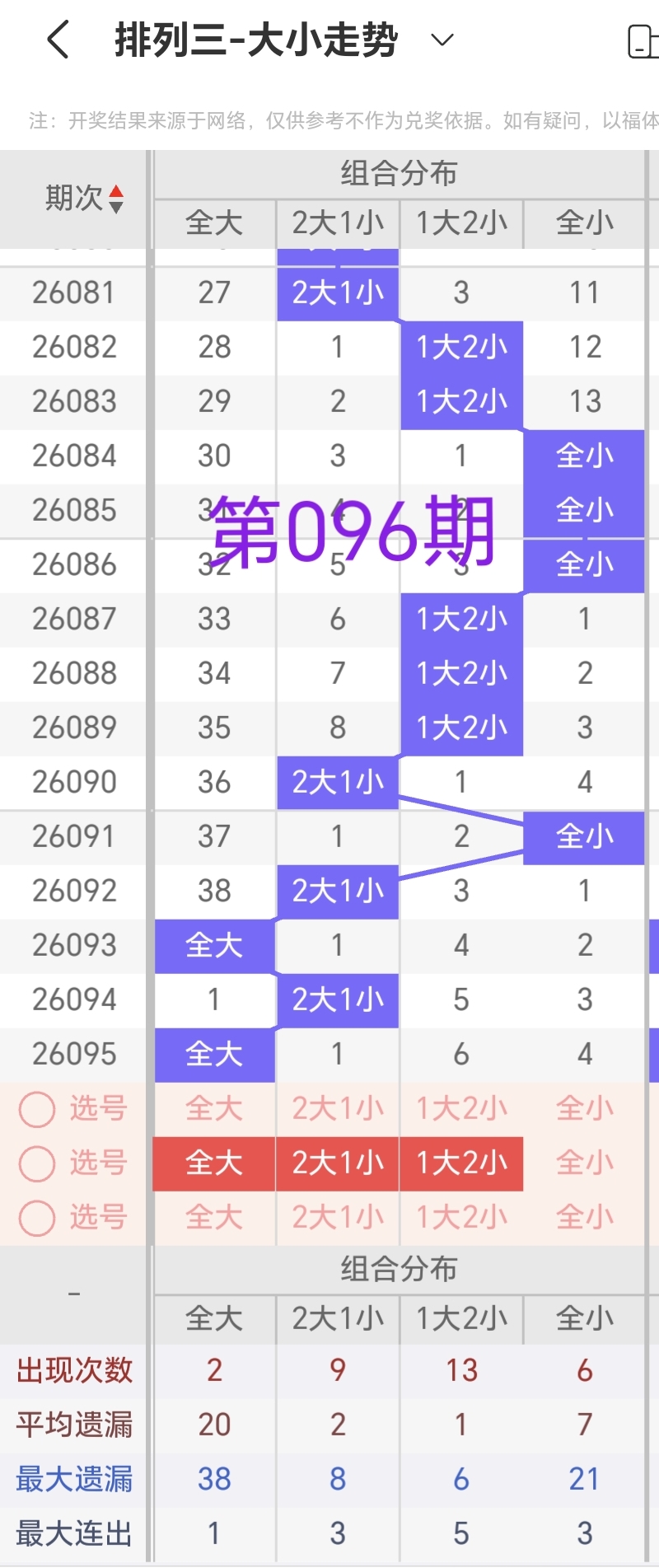Viewport: 659px width, 1568px height.
Task: Select the first 选号 radio circle
Action: pyautogui.click(x=36, y=1109)
